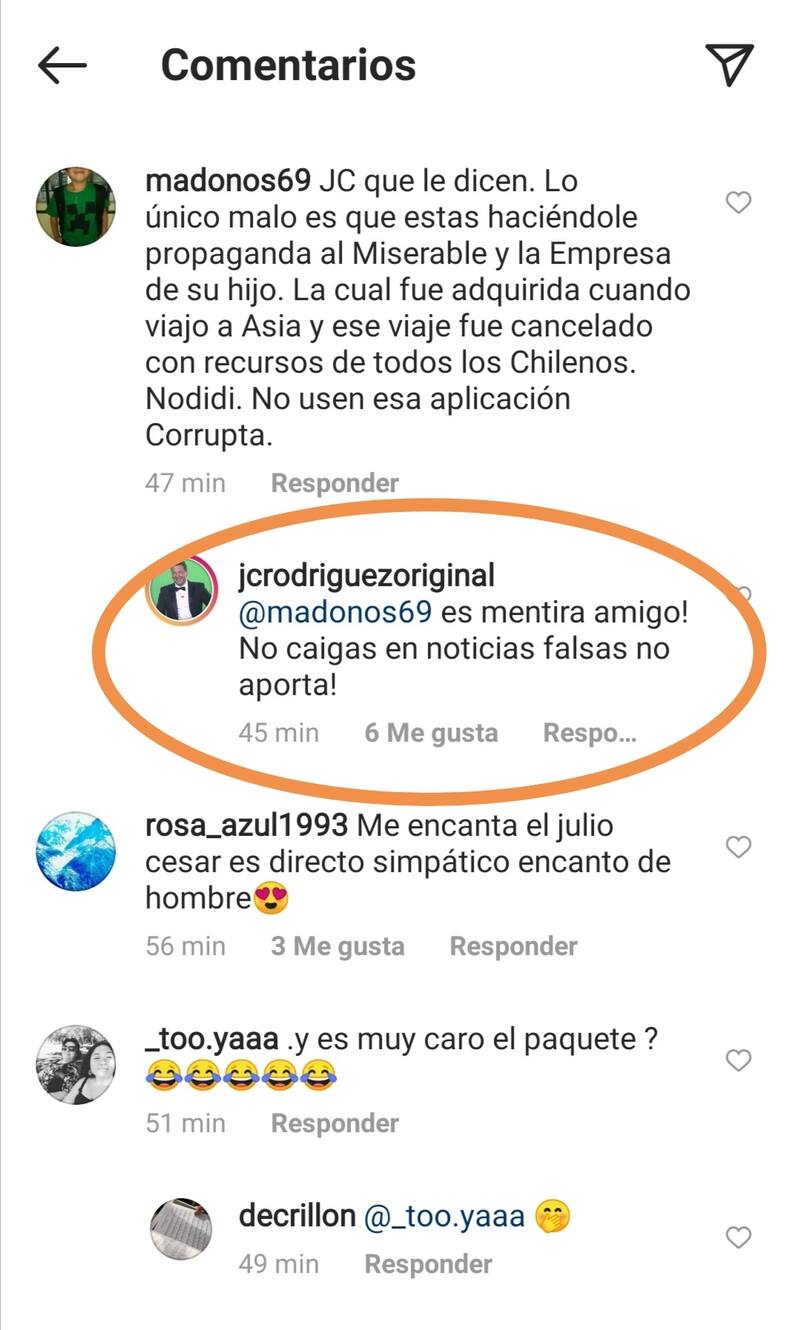Reply to _too.yaaa's comment

click(335, 1123)
